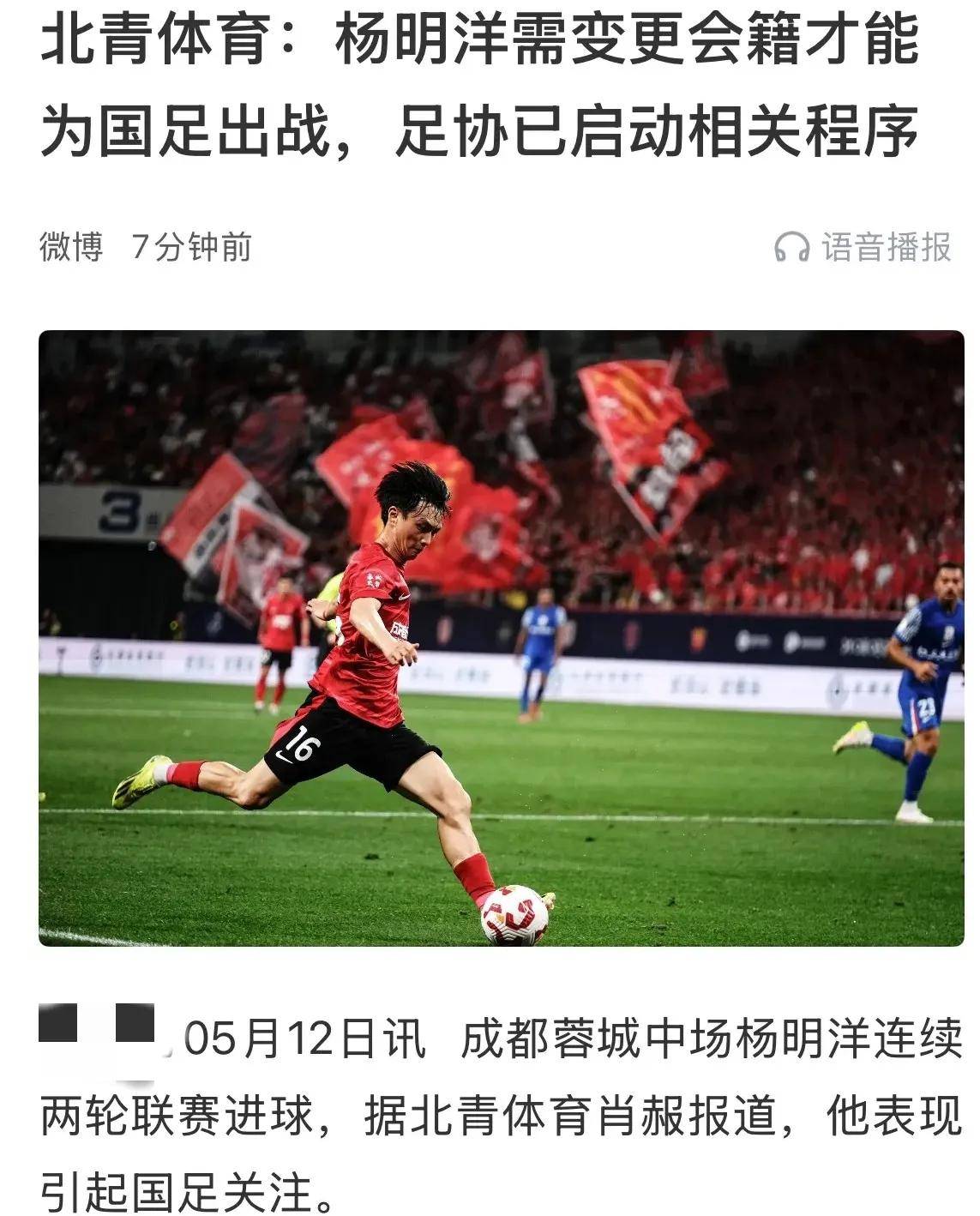Open the article's football match photo

point(501,638)
